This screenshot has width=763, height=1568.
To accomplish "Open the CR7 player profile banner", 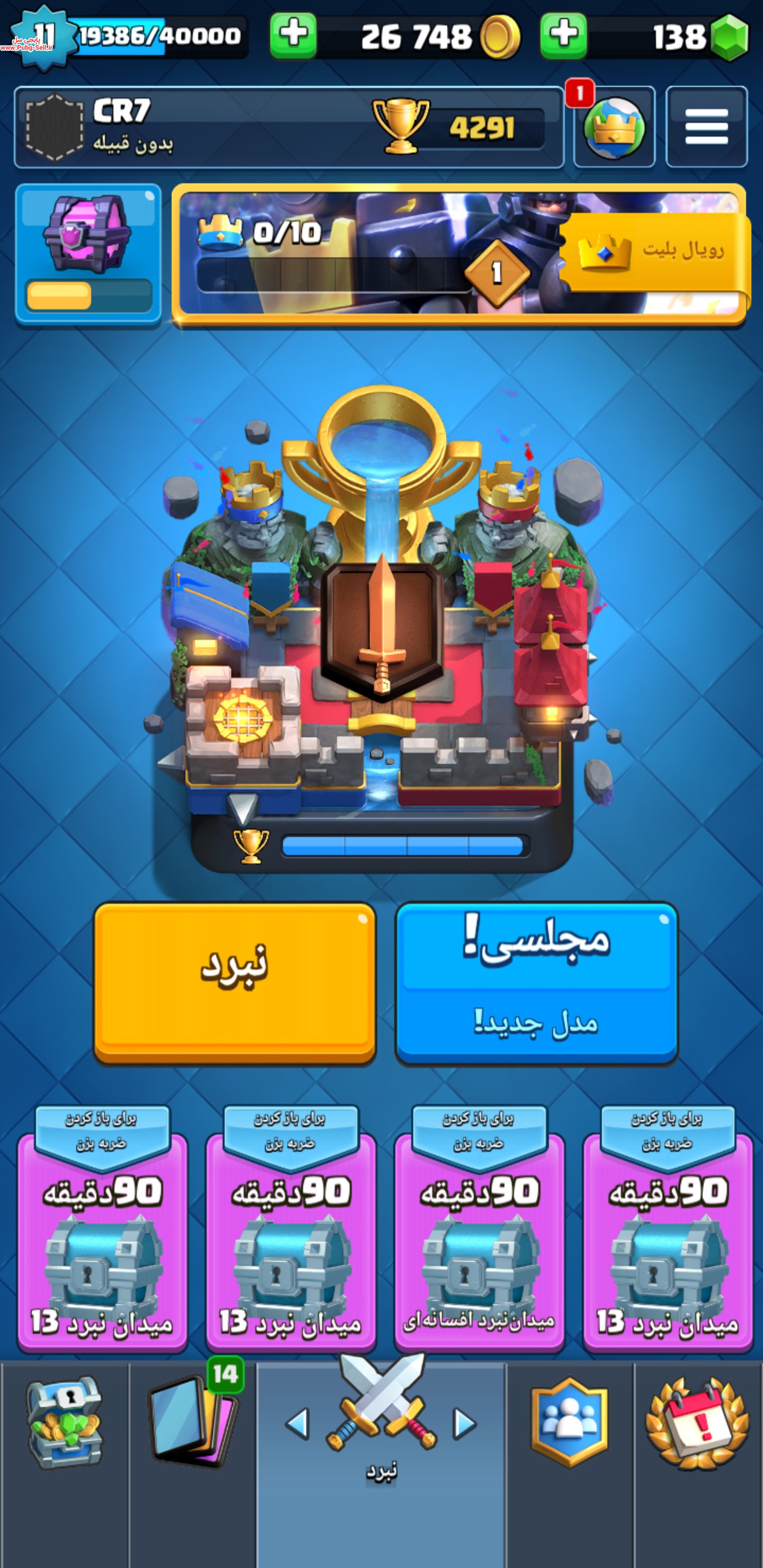I will (289, 127).
